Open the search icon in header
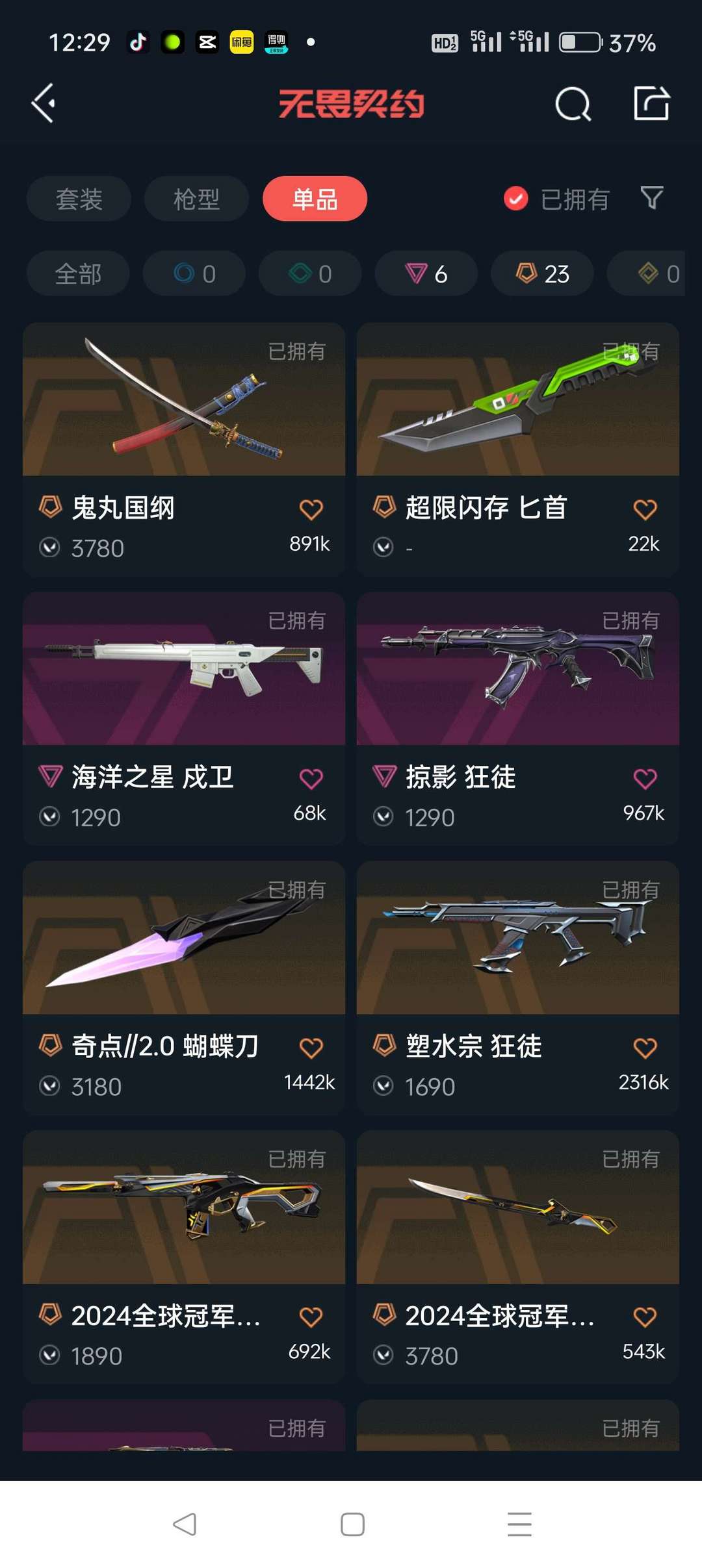The image size is (702, 1568). (573, 104)
